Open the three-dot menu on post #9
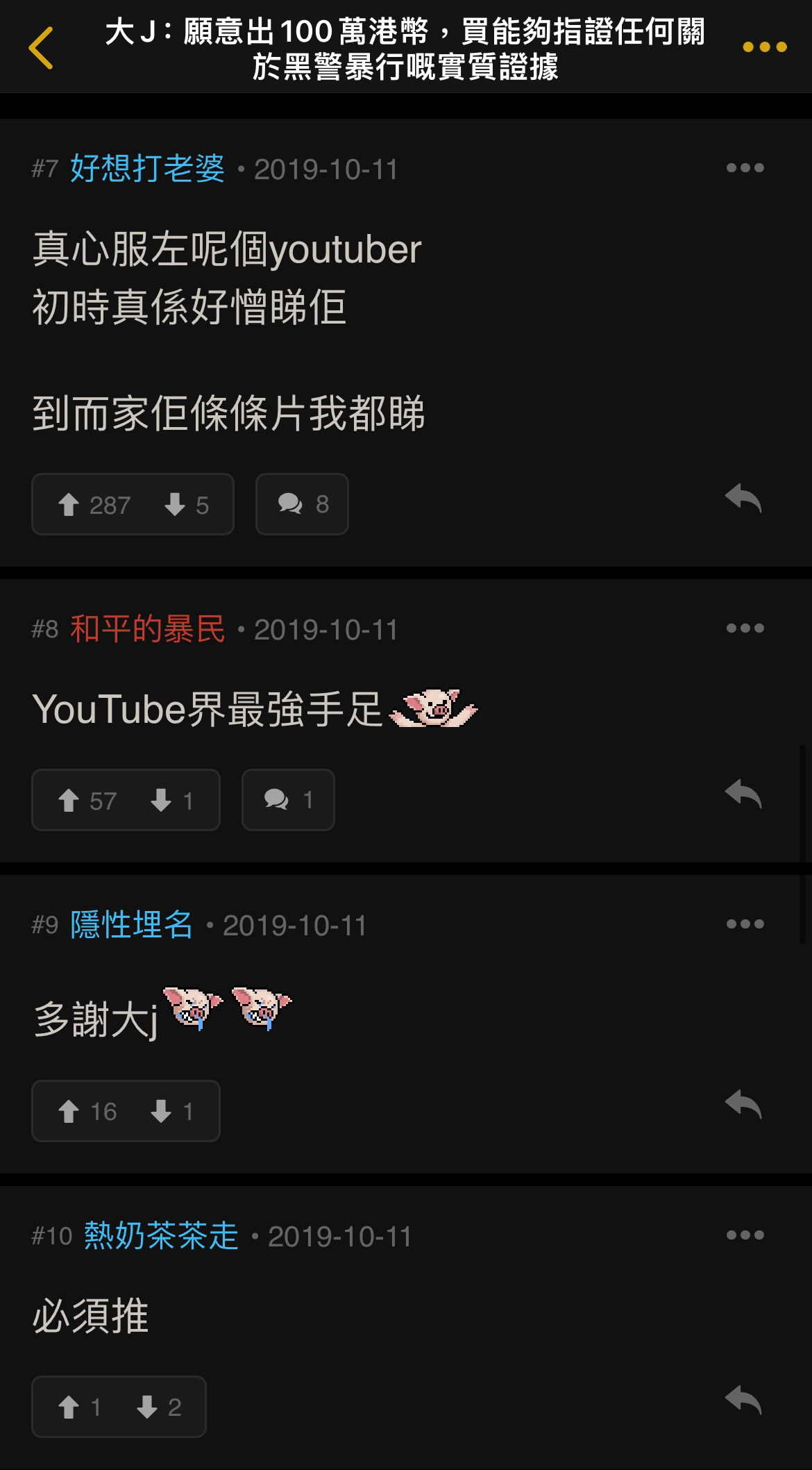 tap(746, 923)
